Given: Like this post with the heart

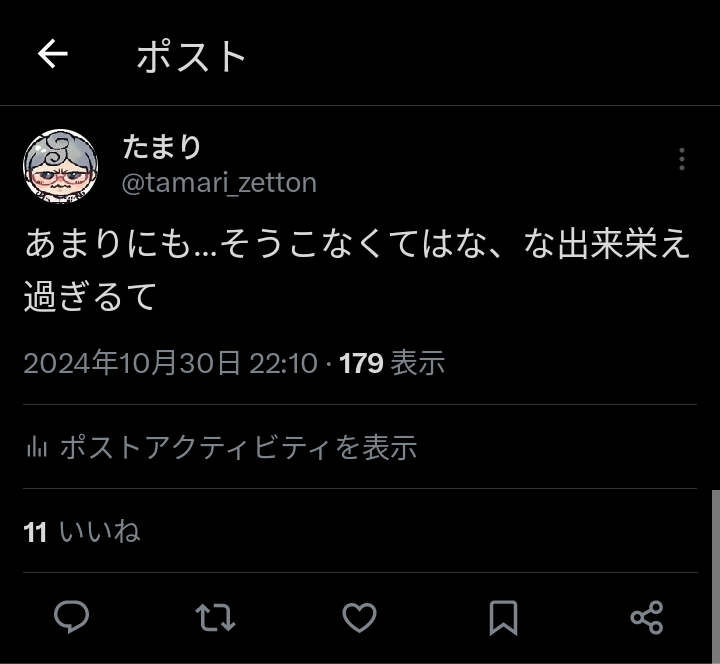Looking at the screenshot, I should 359,617.
